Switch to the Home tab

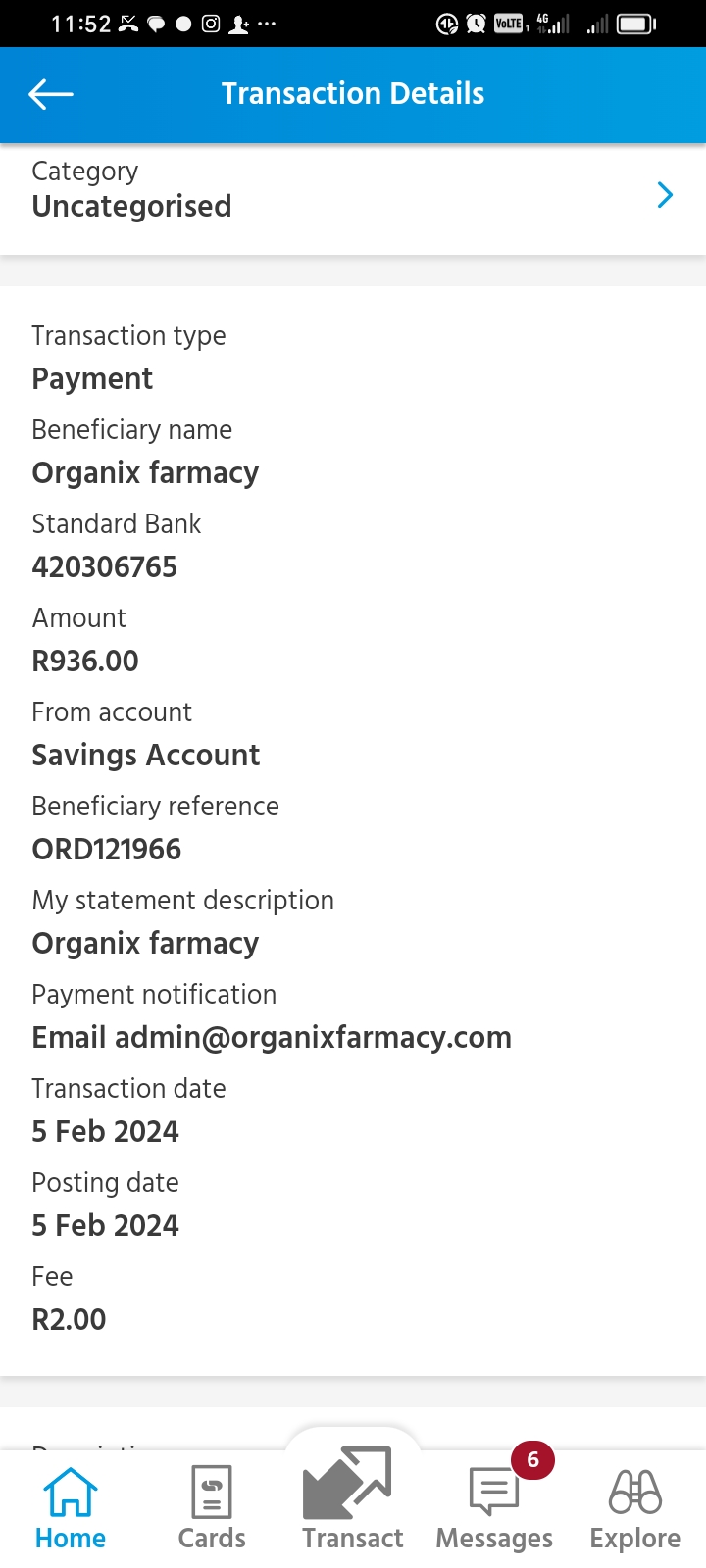pyautogui.click(x=71, y=1509)
